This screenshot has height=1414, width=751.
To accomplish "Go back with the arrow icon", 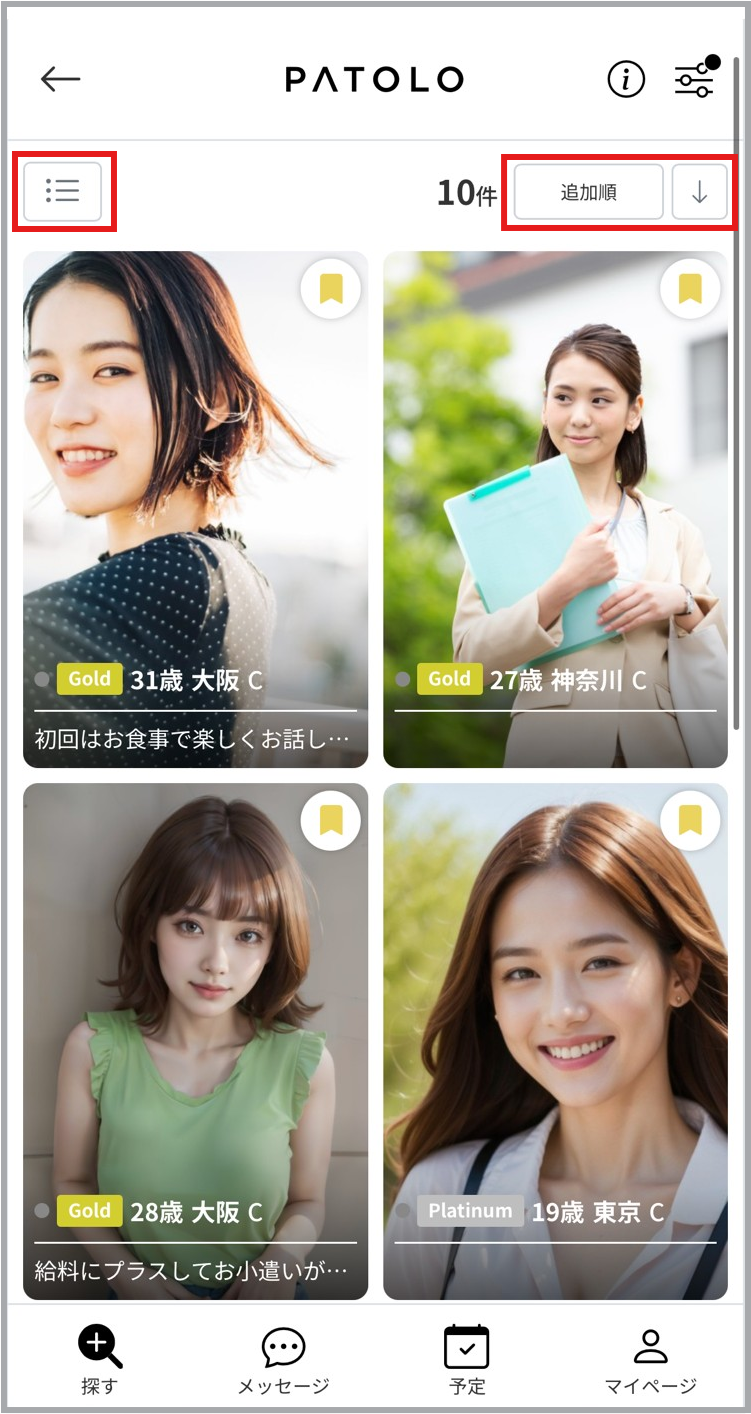I will pos(60,80).
